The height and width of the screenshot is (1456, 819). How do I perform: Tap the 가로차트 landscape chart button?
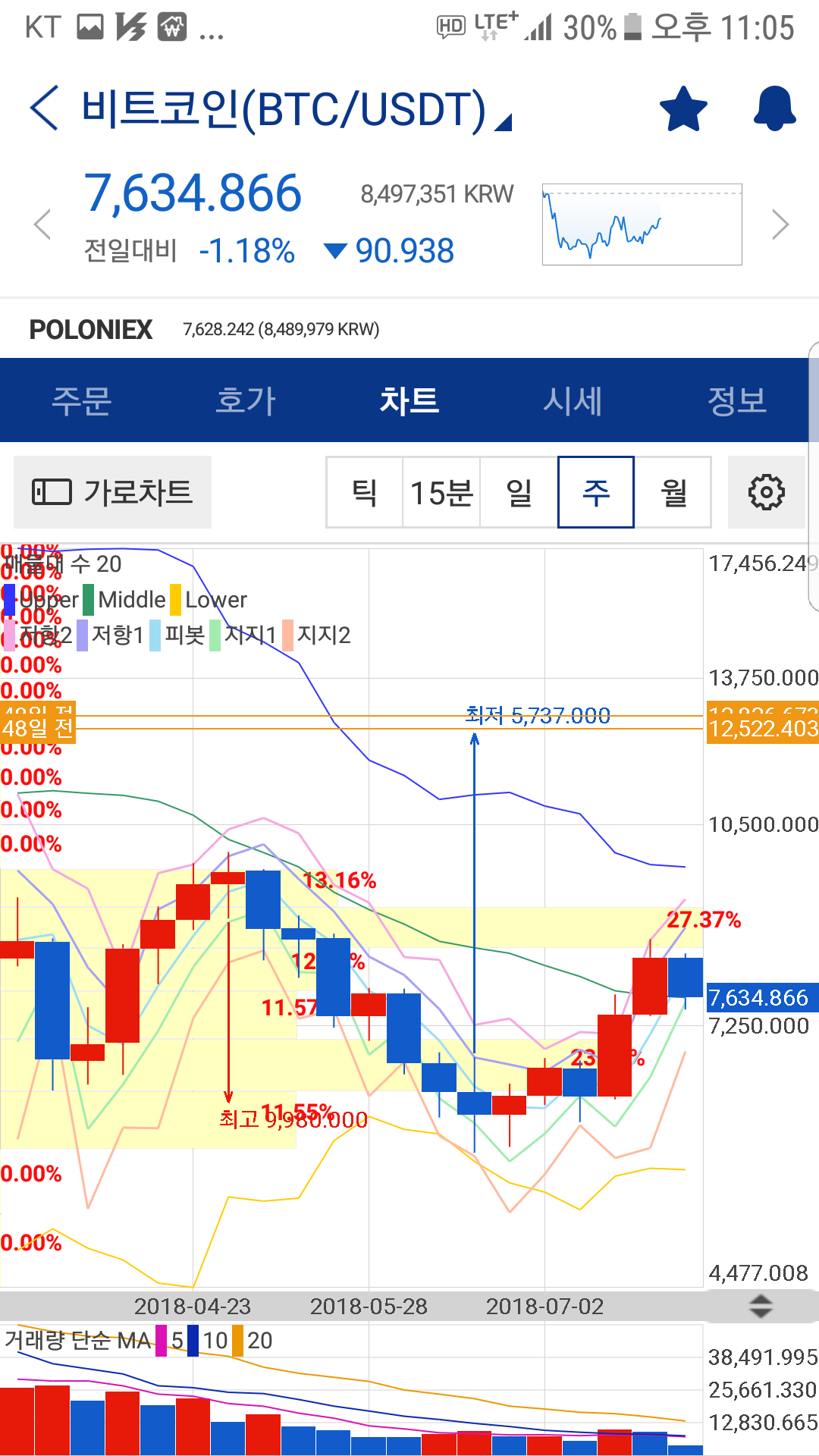point(112,492)
